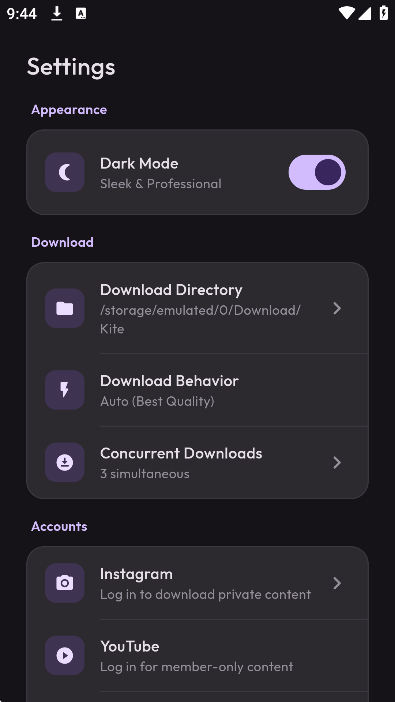
Task: Open the Download Directory setting
Action: [198, 308]
